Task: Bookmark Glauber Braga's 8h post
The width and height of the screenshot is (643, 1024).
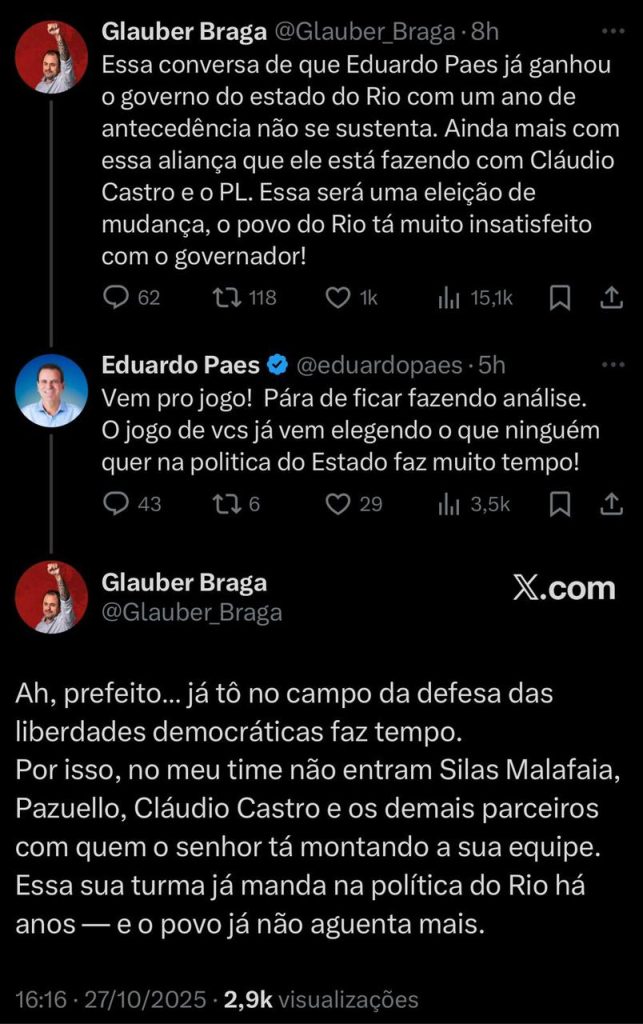Action: pyautogui.click(x=561, y=297)
